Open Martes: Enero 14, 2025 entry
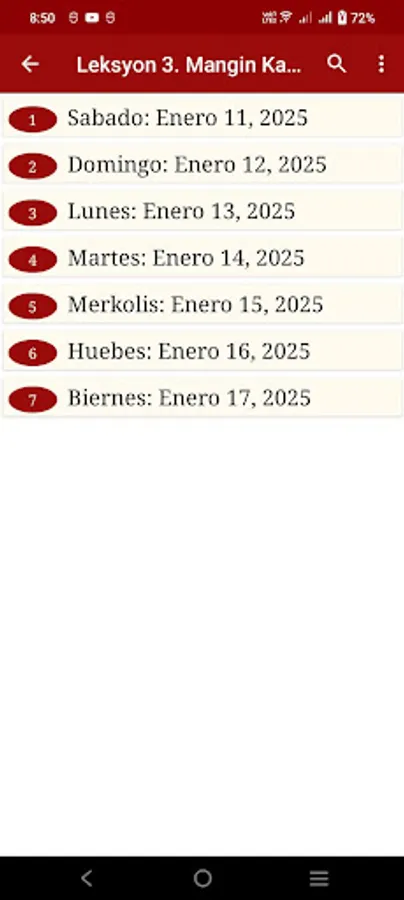Screen dimensions: 404x900 [202, 259]
